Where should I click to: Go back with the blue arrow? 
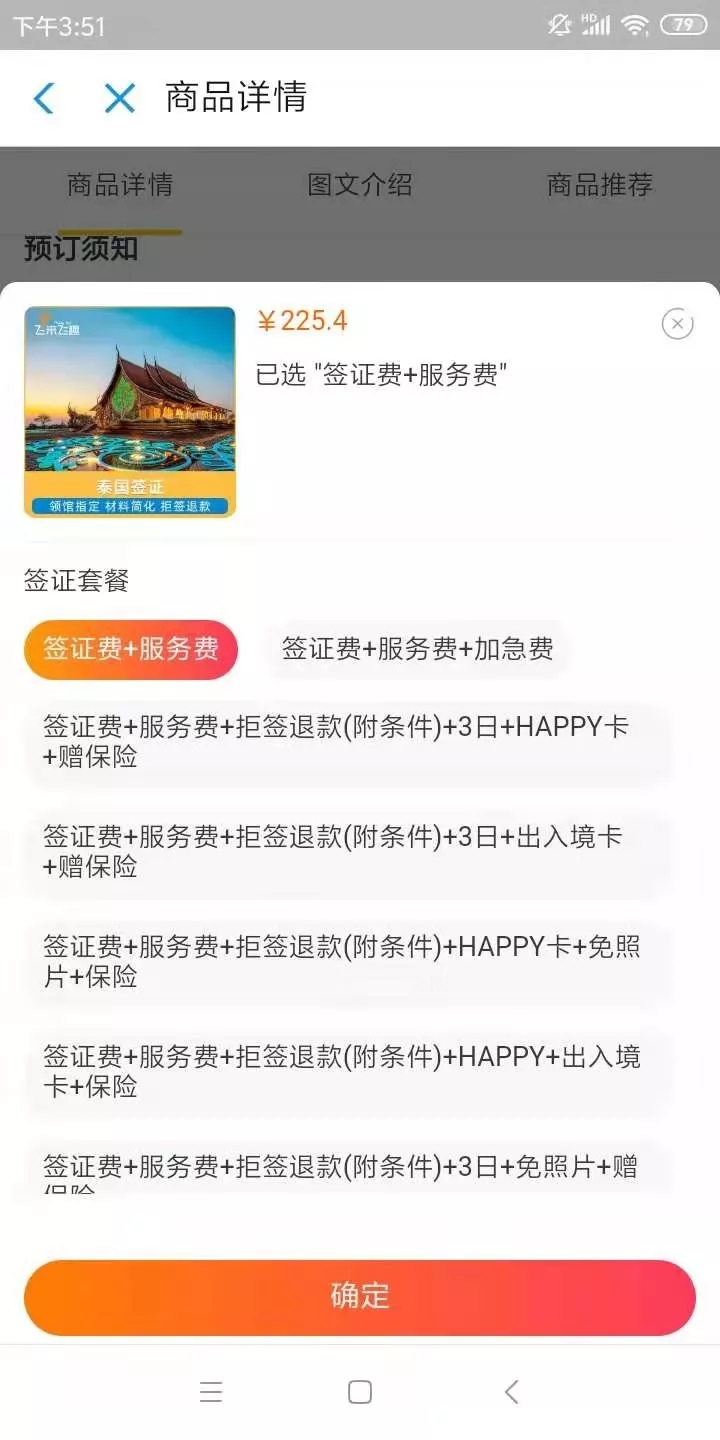coord(44,98)
